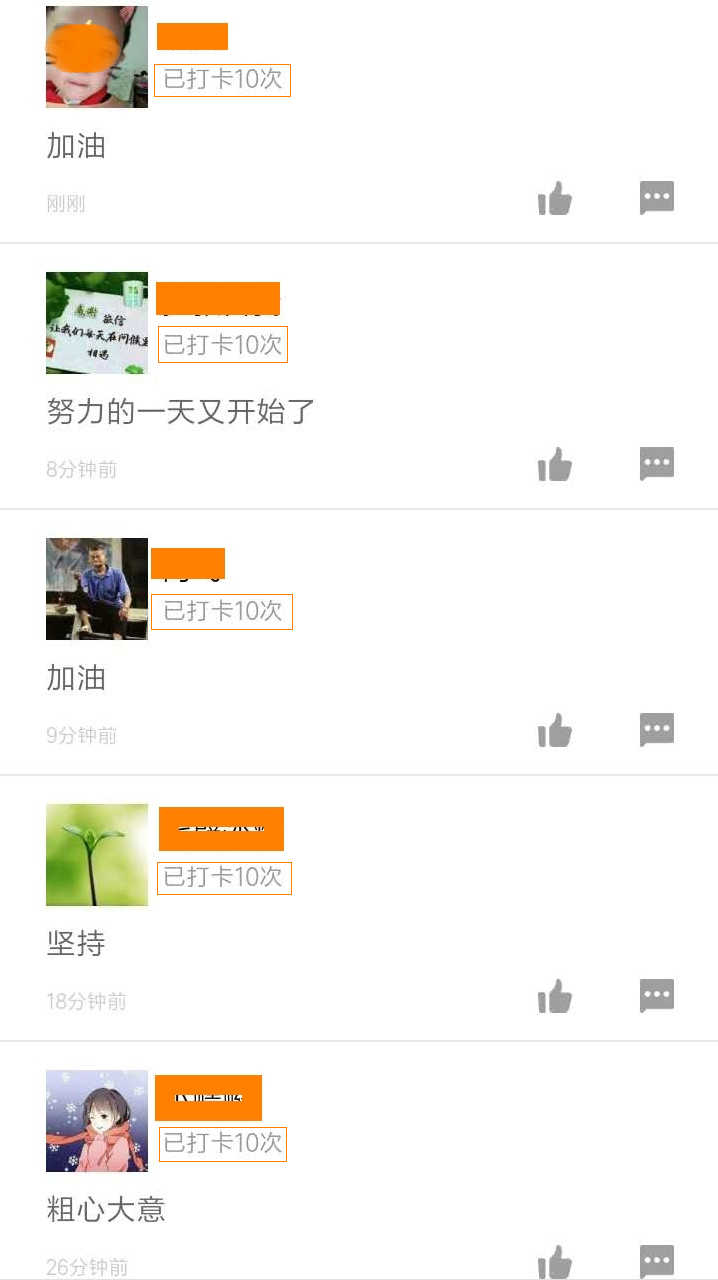Tap the reply bubble on the "坚持" comment

657,996
